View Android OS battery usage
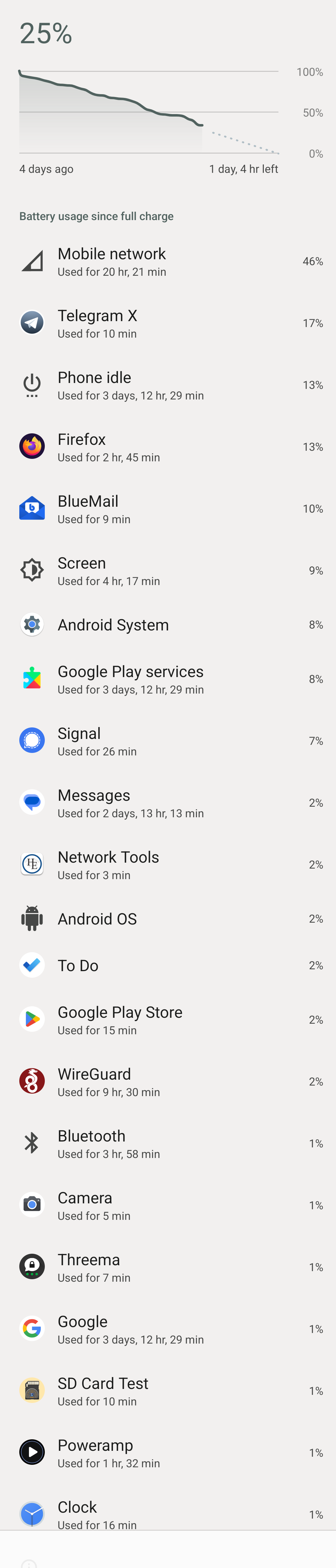336x1568 pixels. tap(168, 919)
